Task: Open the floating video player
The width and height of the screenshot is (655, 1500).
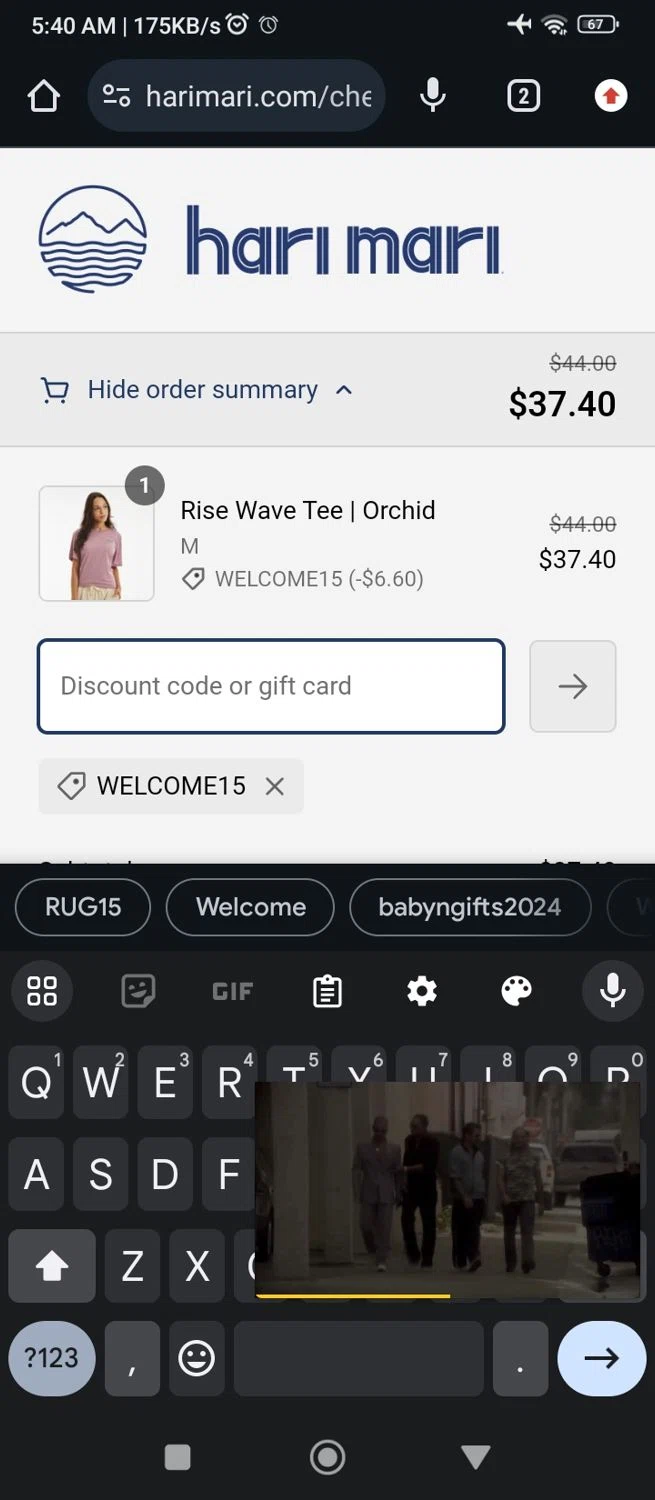Action: (x=447, y=1190)
